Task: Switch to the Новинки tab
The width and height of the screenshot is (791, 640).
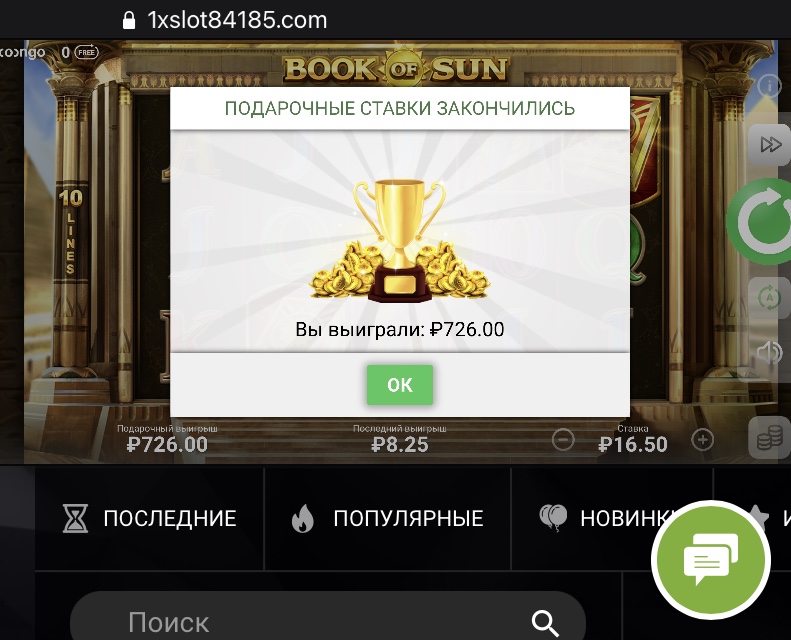Action: click(x=610, y=518)
